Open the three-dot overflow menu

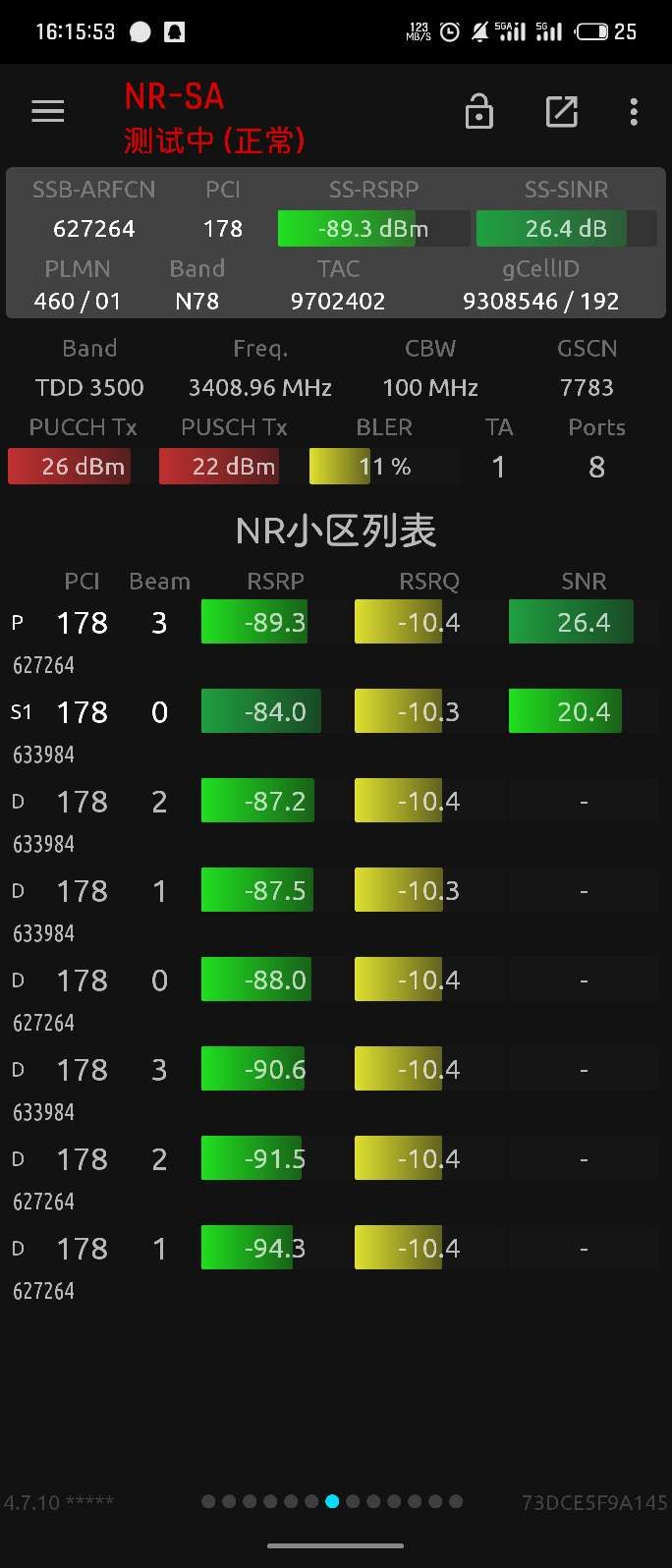[x=634, y=112]
